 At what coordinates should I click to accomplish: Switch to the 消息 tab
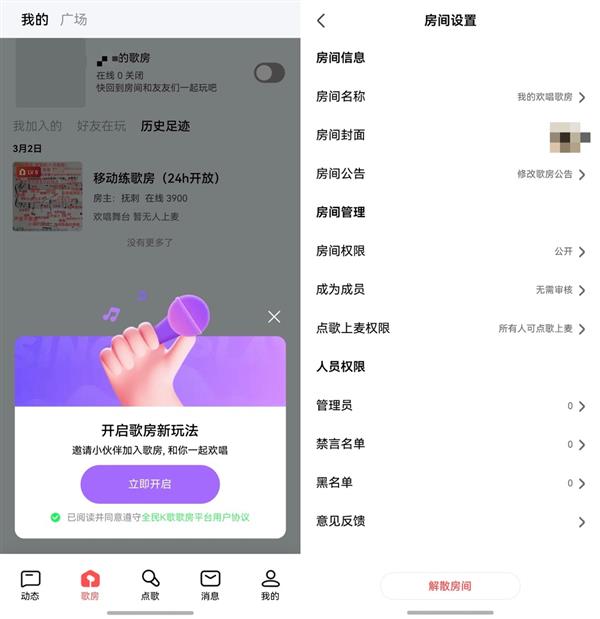point(210,585)
